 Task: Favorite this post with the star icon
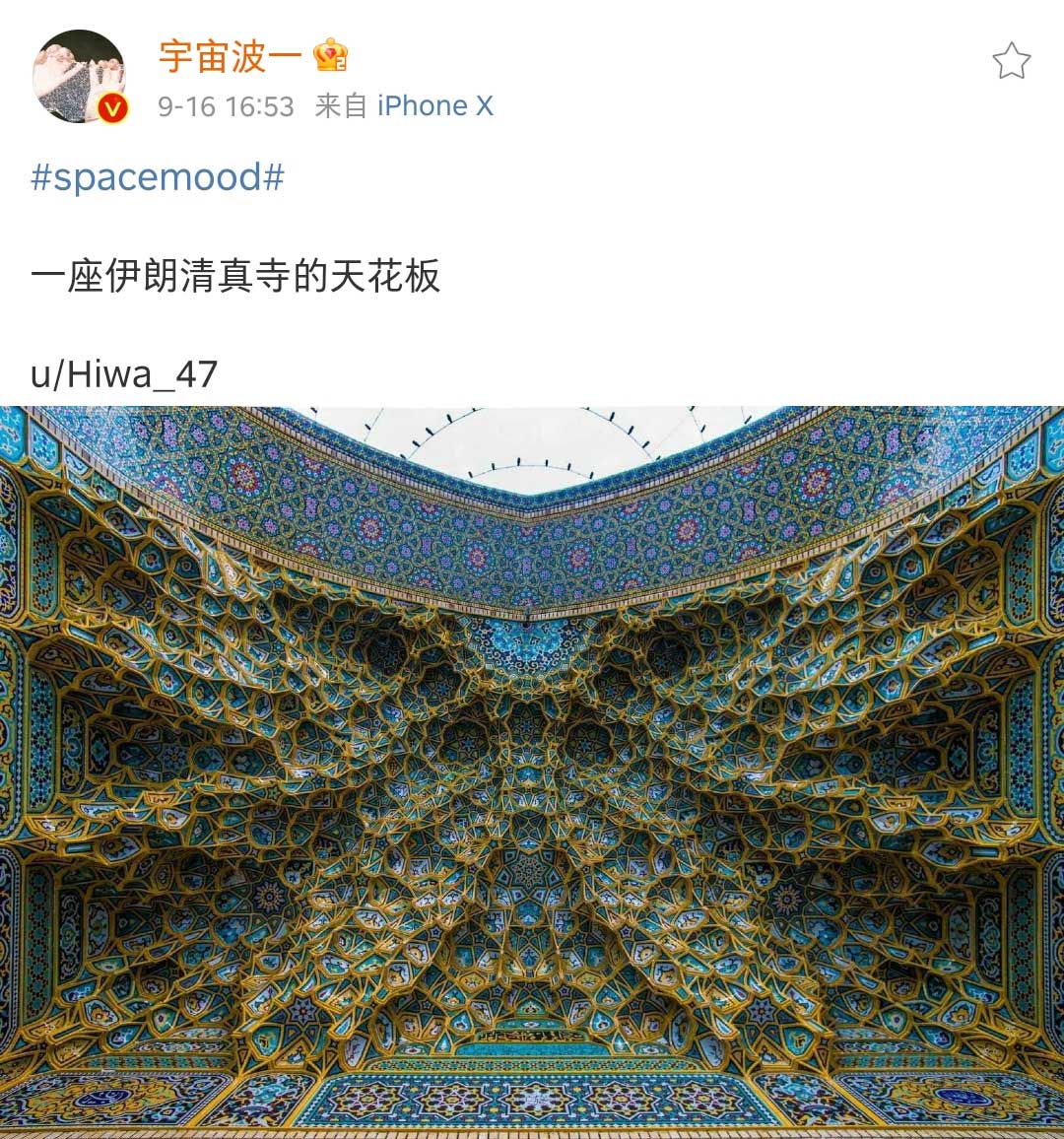tap(1011, 62)
